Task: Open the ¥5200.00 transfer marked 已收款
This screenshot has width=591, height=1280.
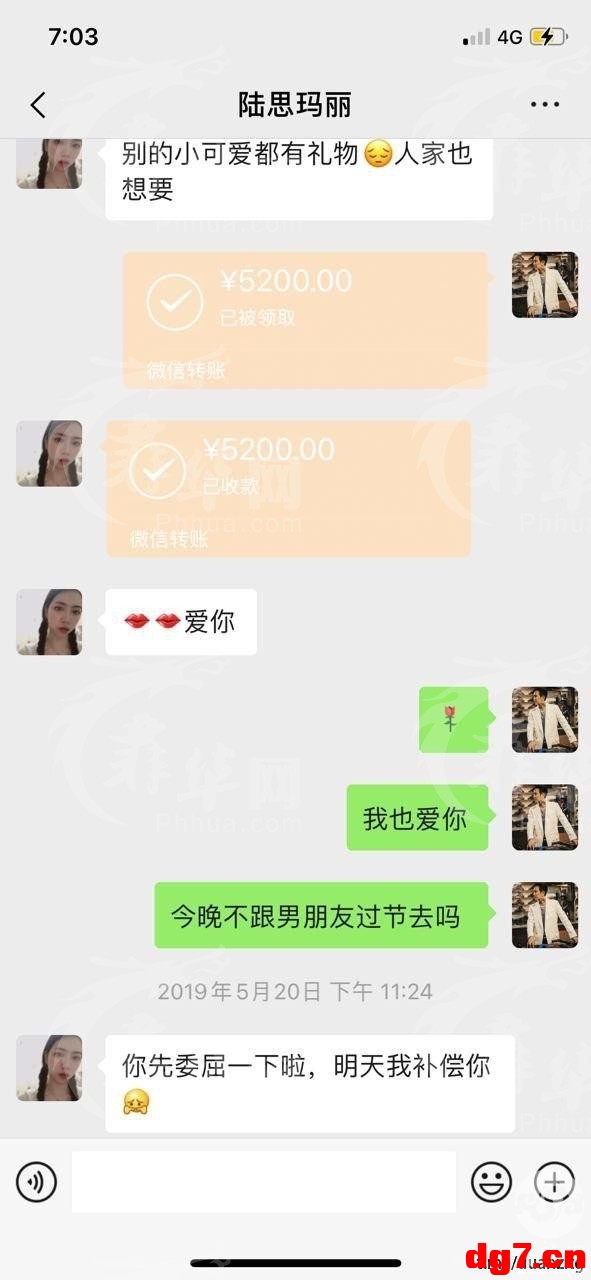Action: (289, 489)
